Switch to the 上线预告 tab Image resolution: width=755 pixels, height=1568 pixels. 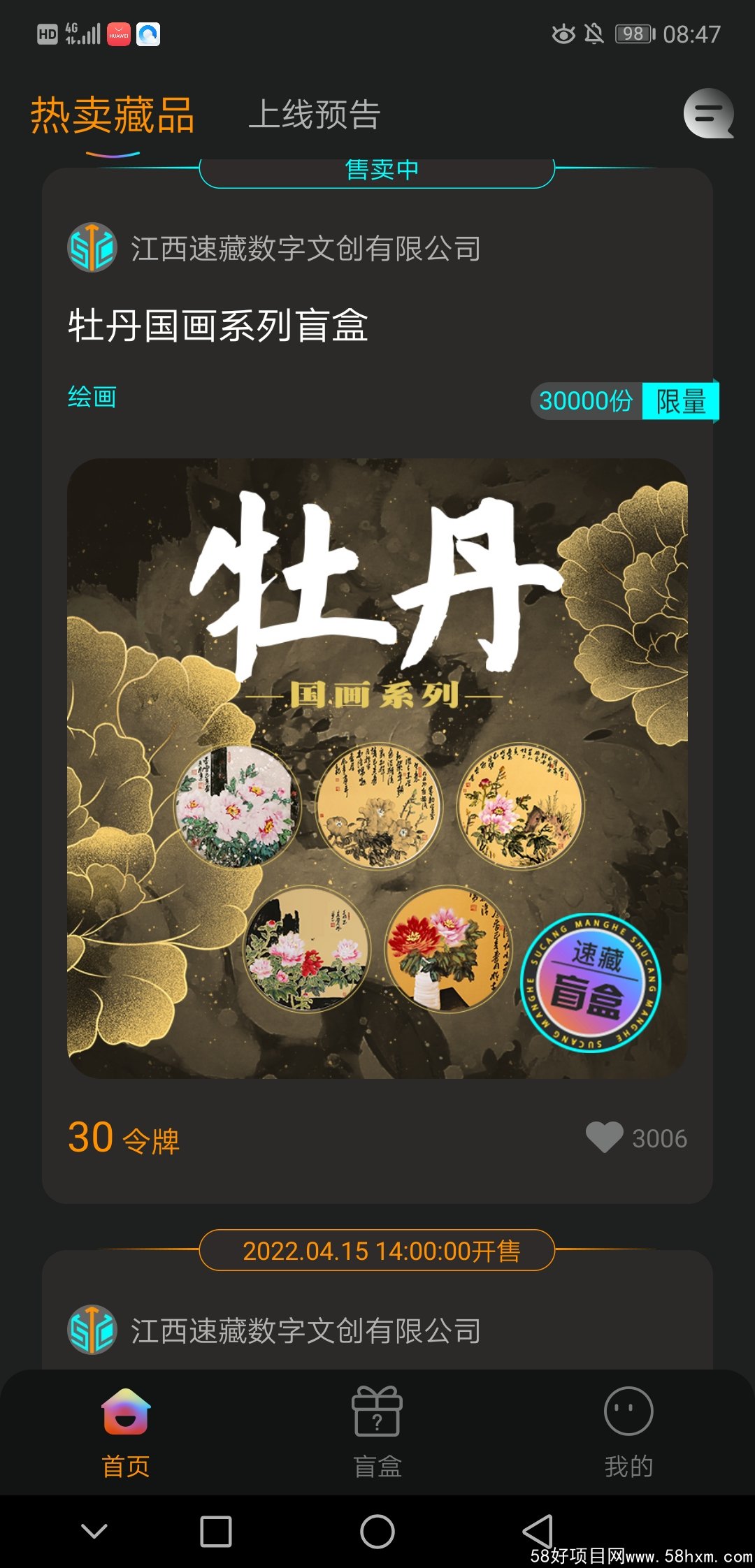coord(315,115)
